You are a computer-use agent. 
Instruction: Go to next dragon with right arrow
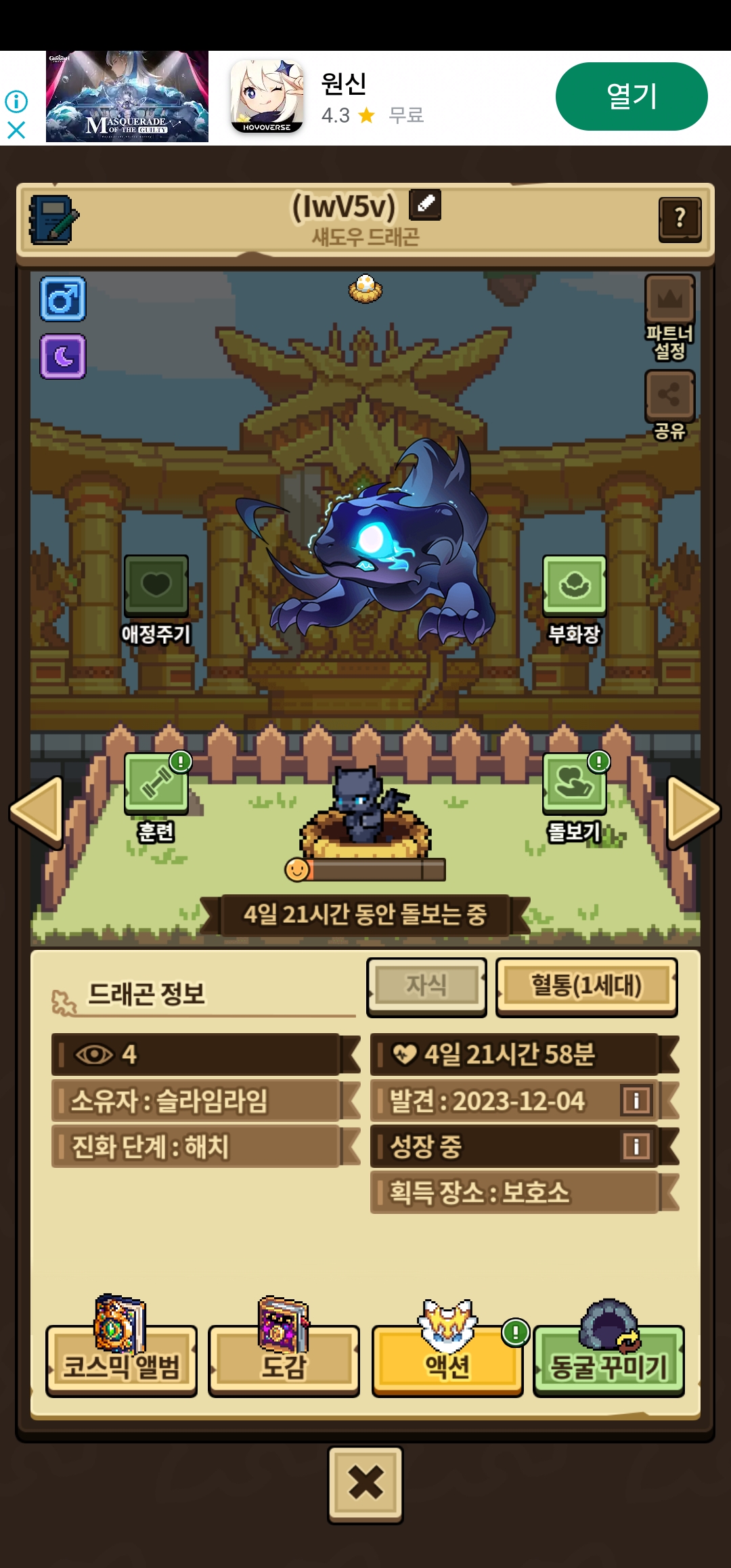692,811
